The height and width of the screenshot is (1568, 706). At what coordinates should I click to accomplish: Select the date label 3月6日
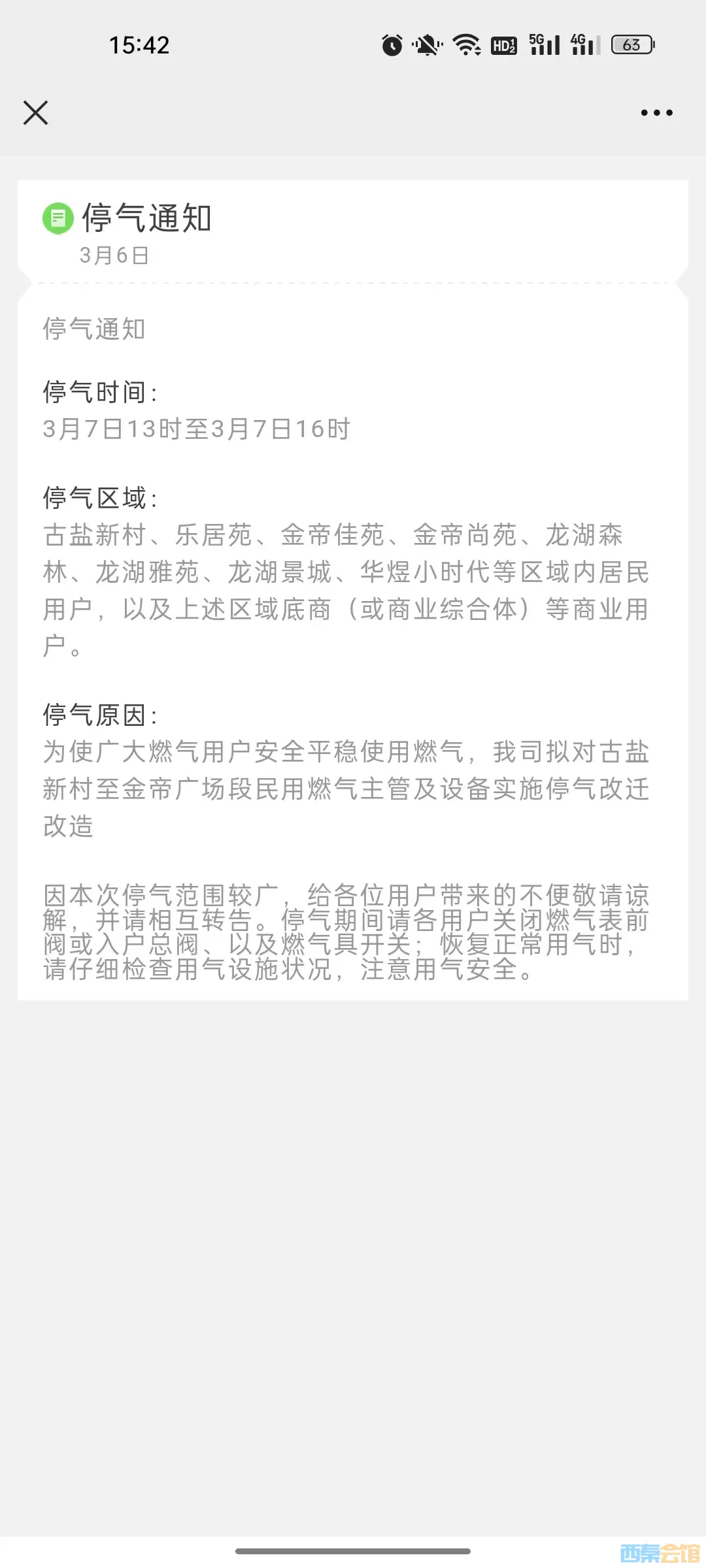coord(114,255)
